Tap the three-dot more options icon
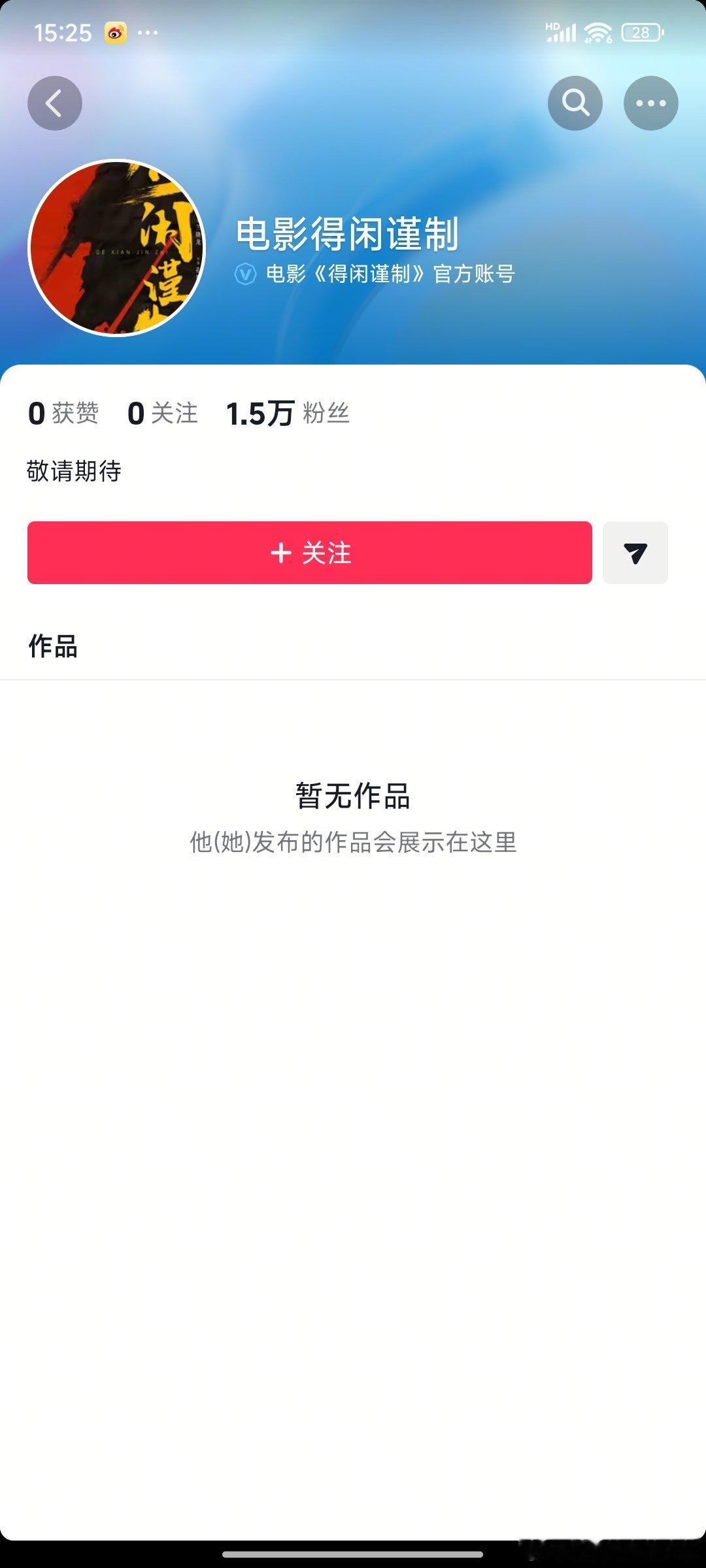706x1568 pixels. (650, 103)
